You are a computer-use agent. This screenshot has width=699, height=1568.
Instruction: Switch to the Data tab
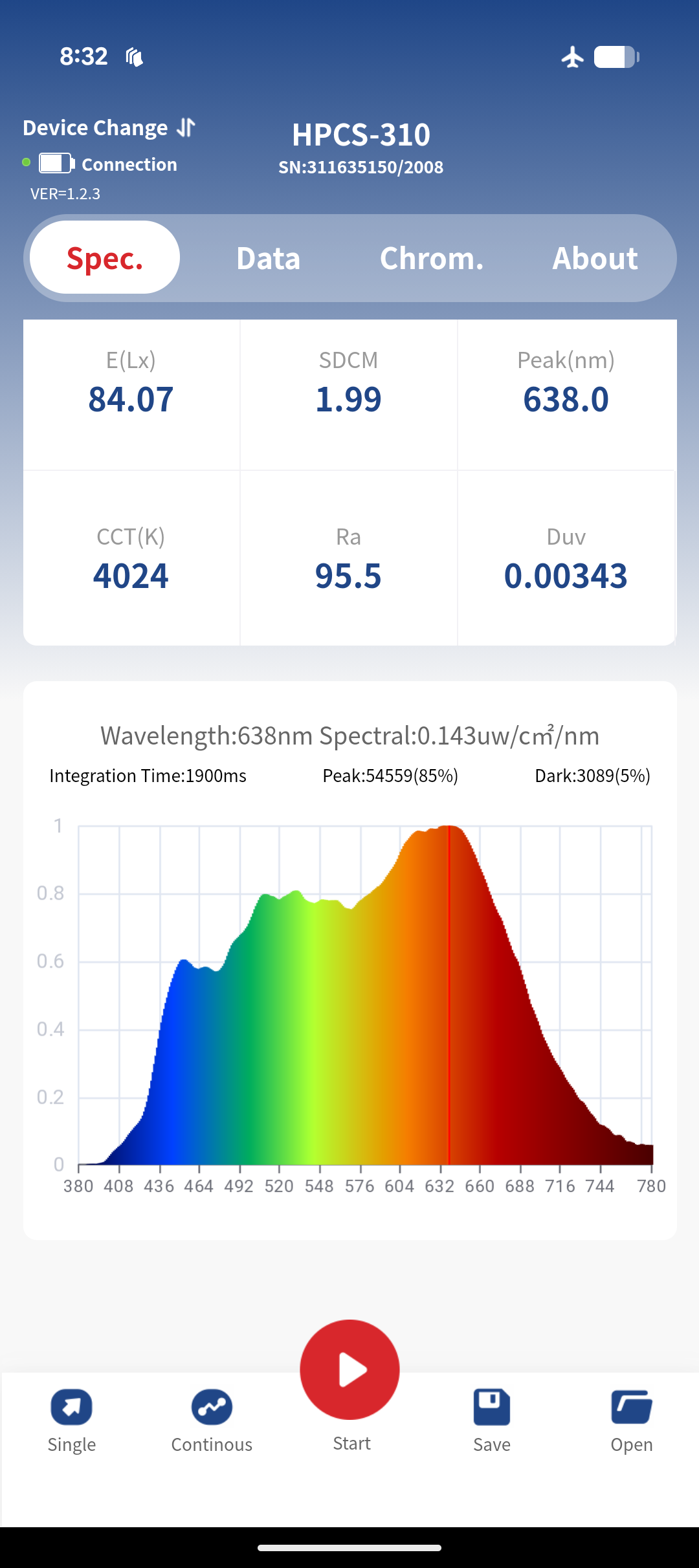[x=268, y=257]
